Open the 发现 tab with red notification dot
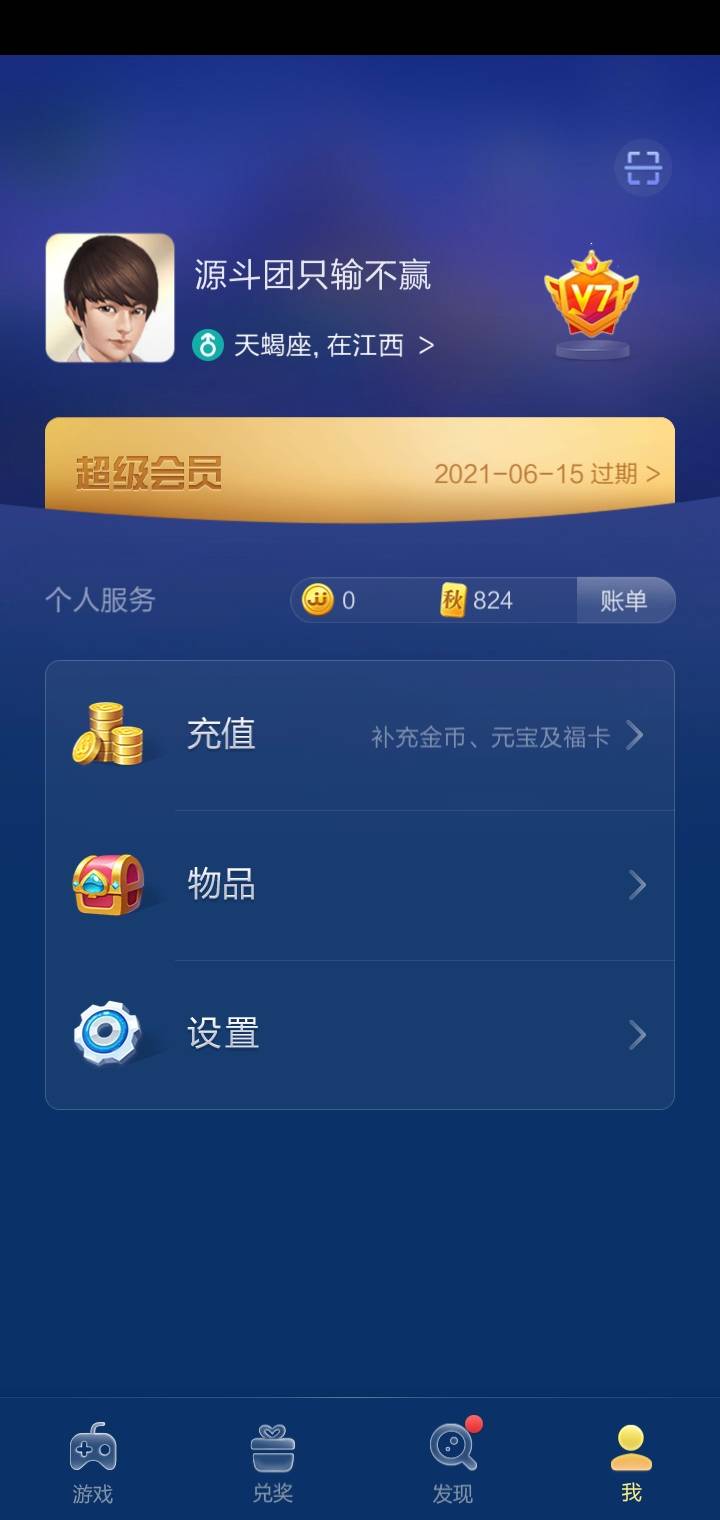720x1520 pixels. [x=452, y=1443]
